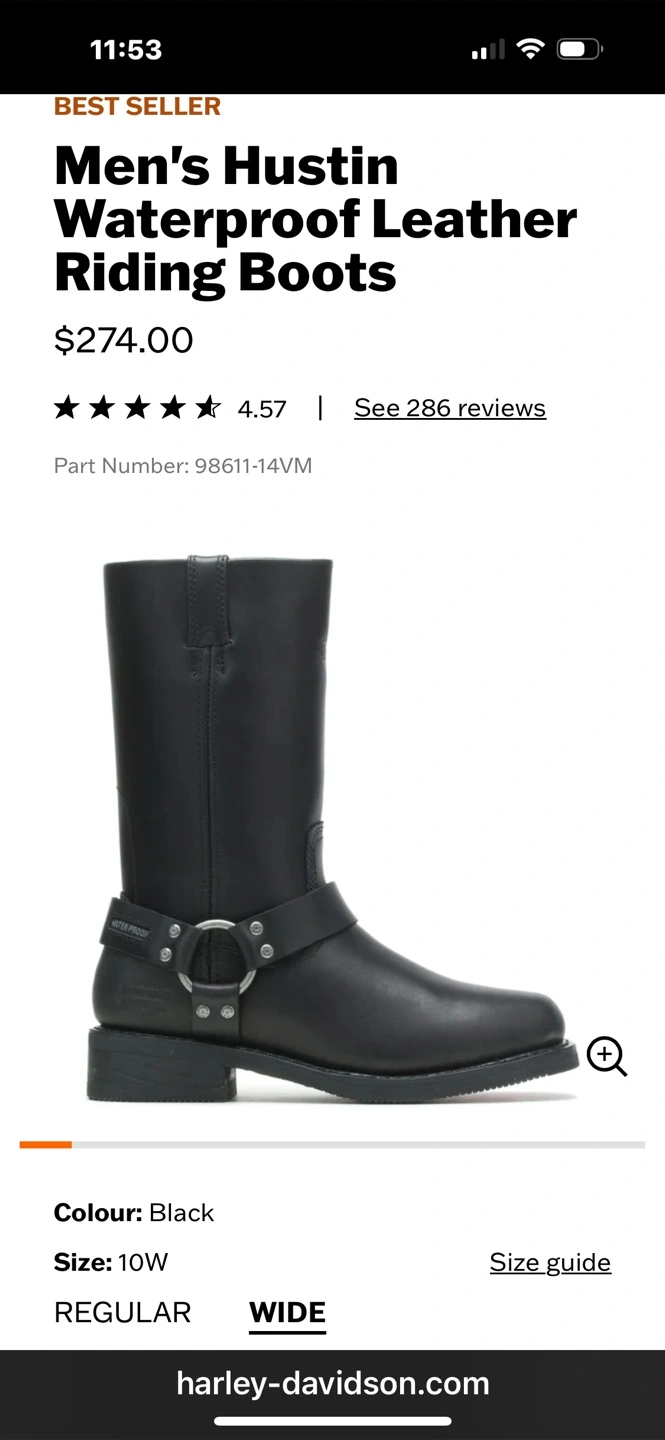Open the Size guide link

point(550,1262)
